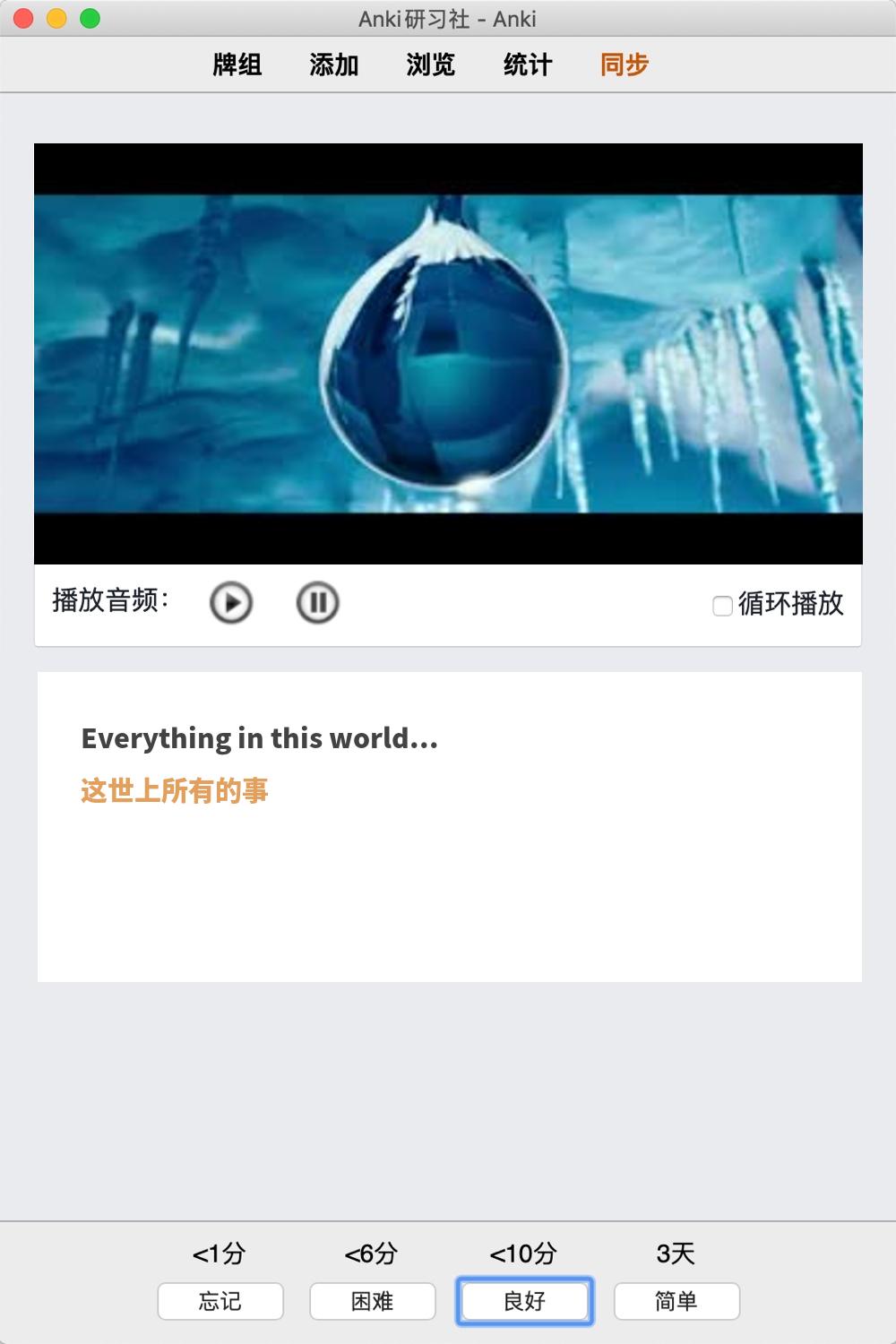Maximize the window with the green button
896x1344 pixels.
90,19
